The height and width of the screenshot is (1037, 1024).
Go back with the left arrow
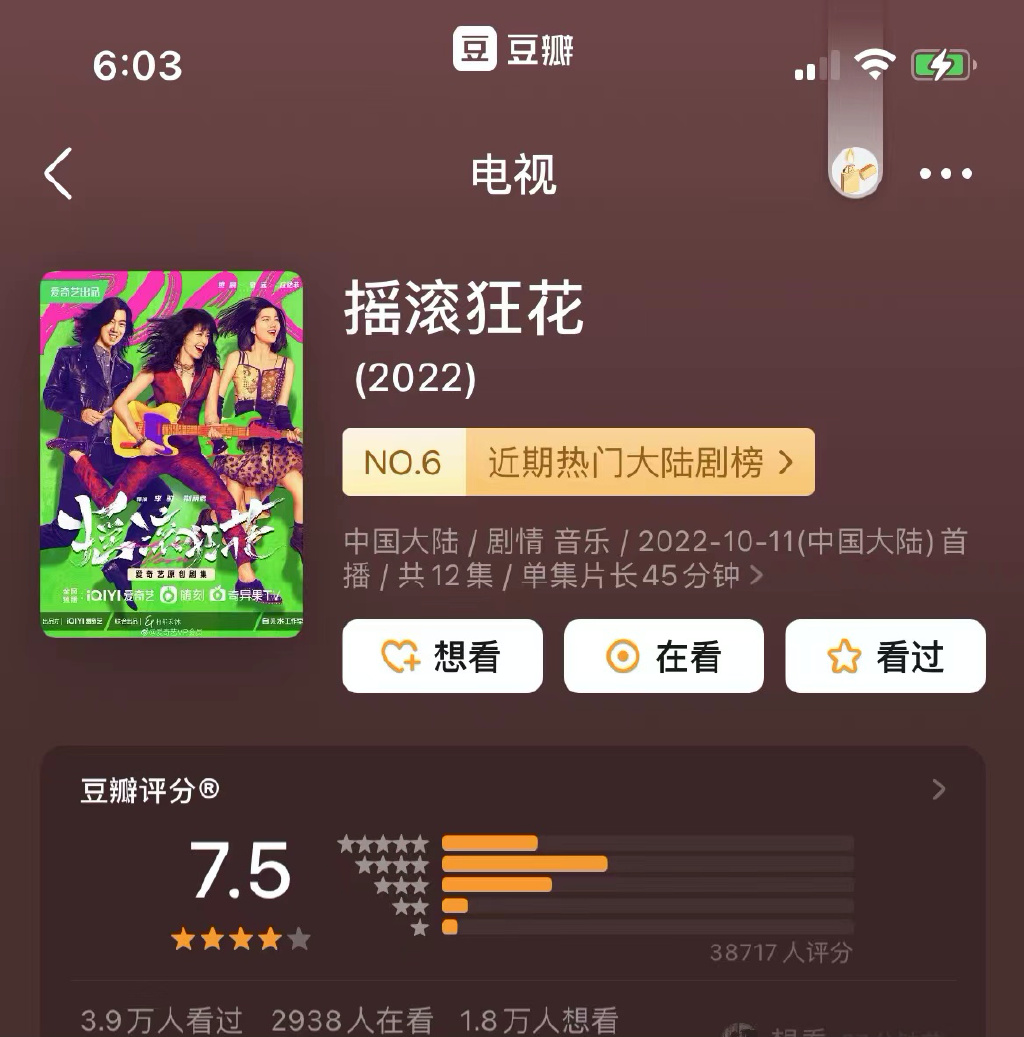pyautogui.click(x=59, y=174)
